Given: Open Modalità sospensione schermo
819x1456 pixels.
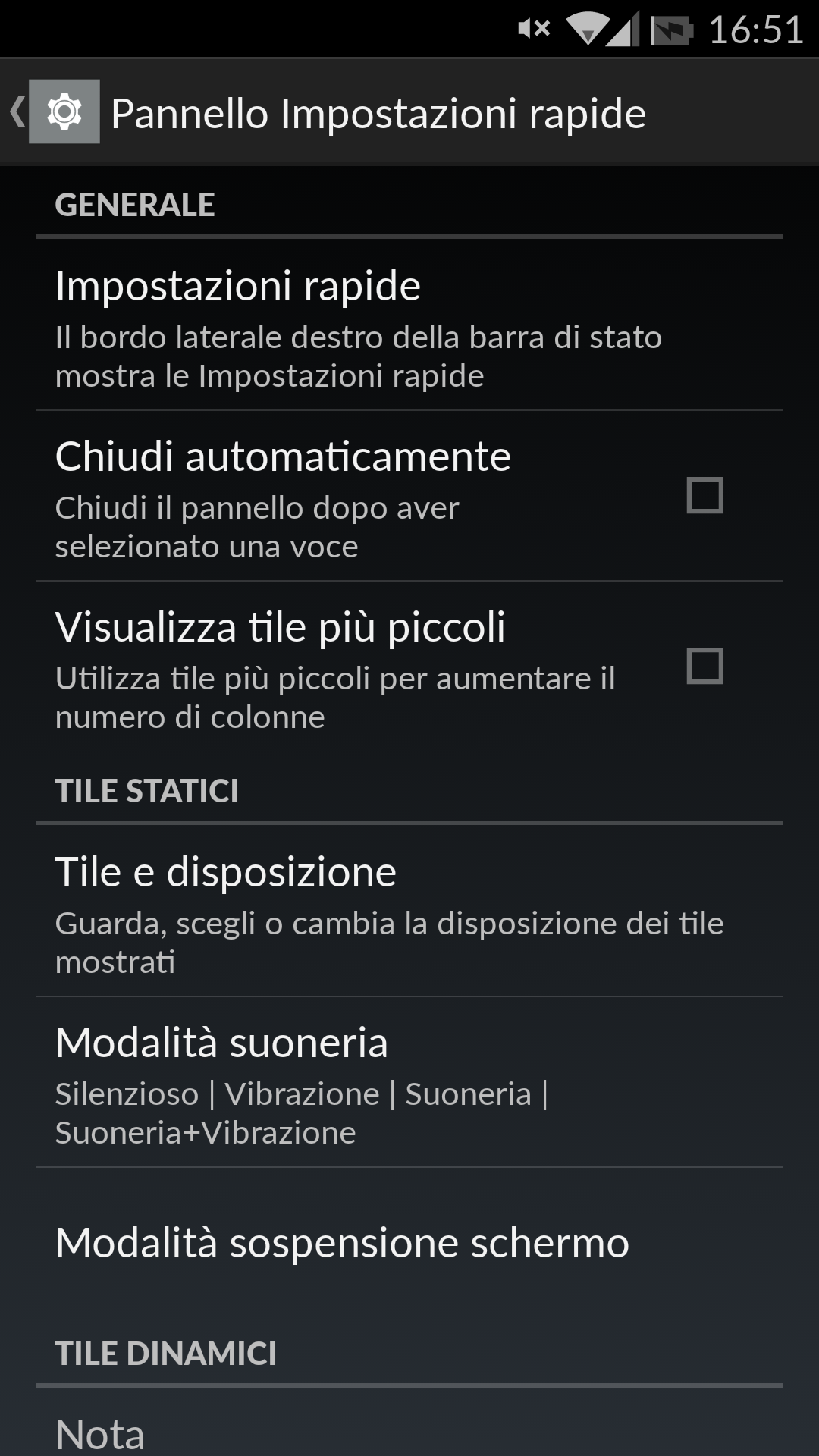Looking at the screenshot, I should [x=409, y=1244].
